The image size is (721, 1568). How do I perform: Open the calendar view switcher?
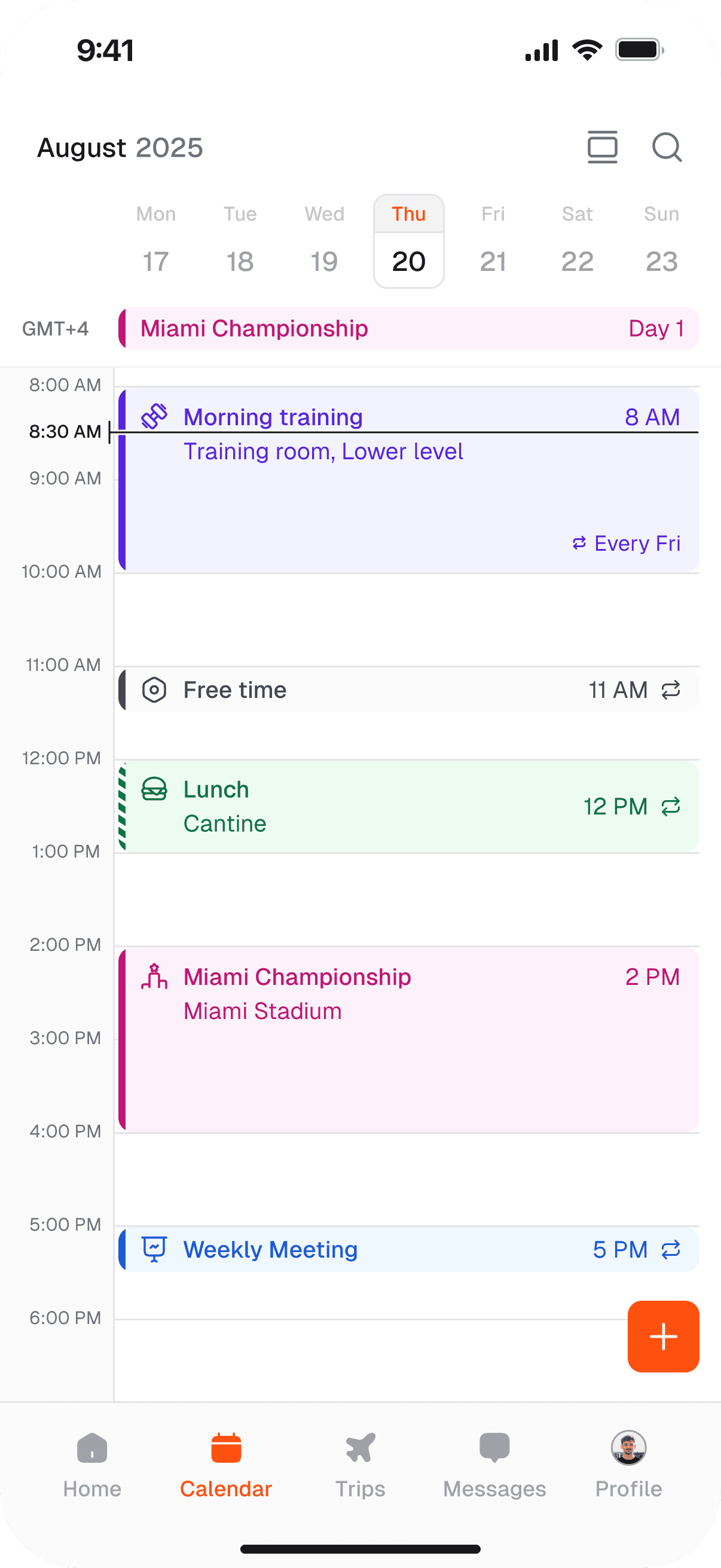tap(603, 147)
